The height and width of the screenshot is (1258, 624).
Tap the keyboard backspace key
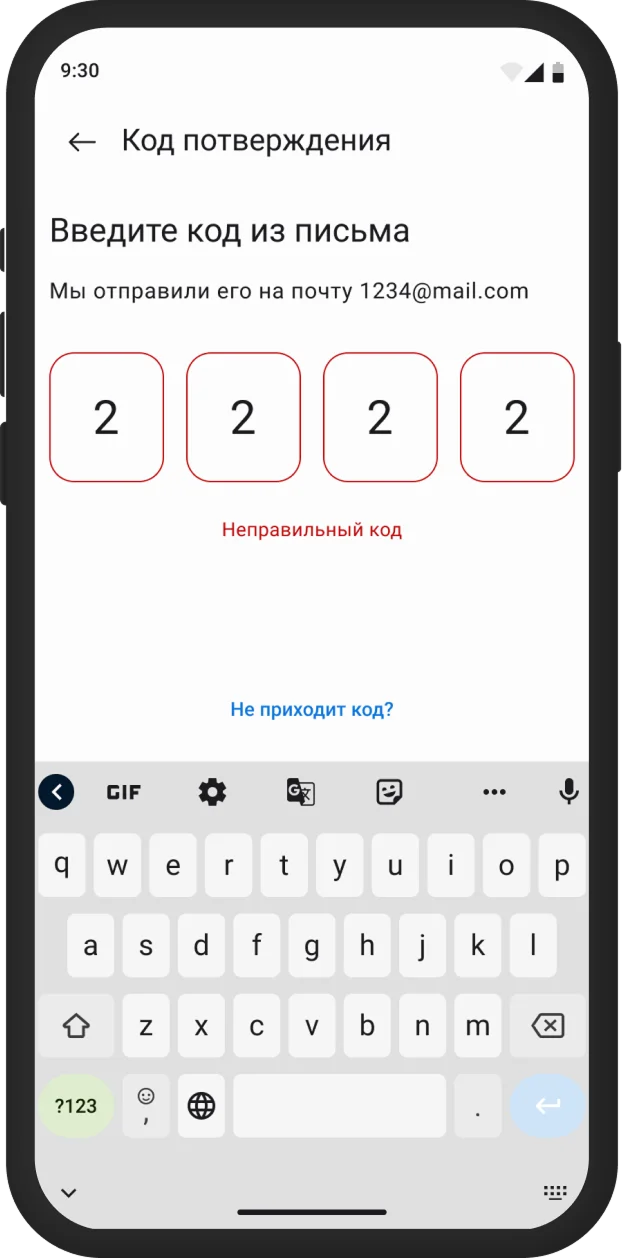[x=548, y=1025]
